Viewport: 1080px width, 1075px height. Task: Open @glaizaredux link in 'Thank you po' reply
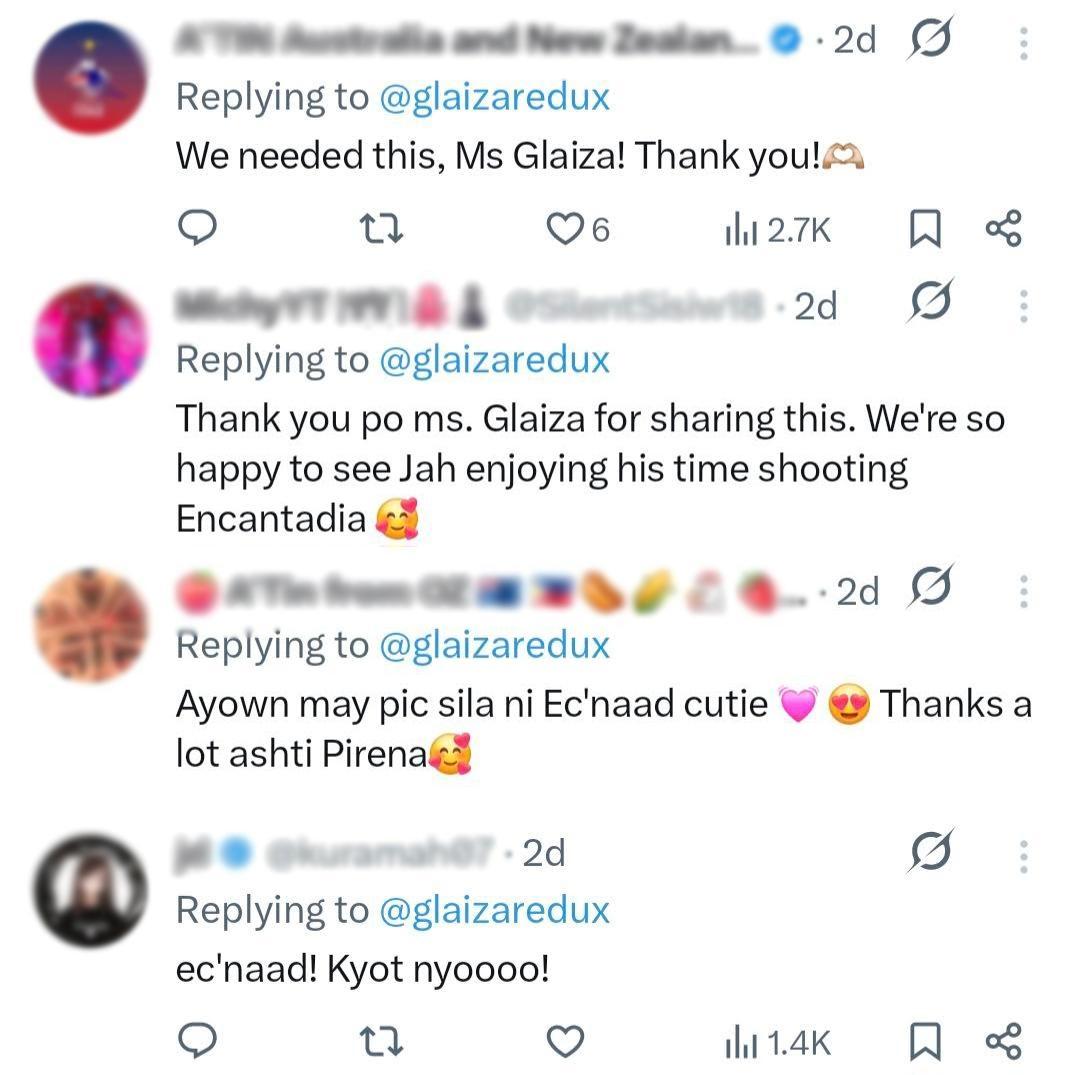coord(495,360)
